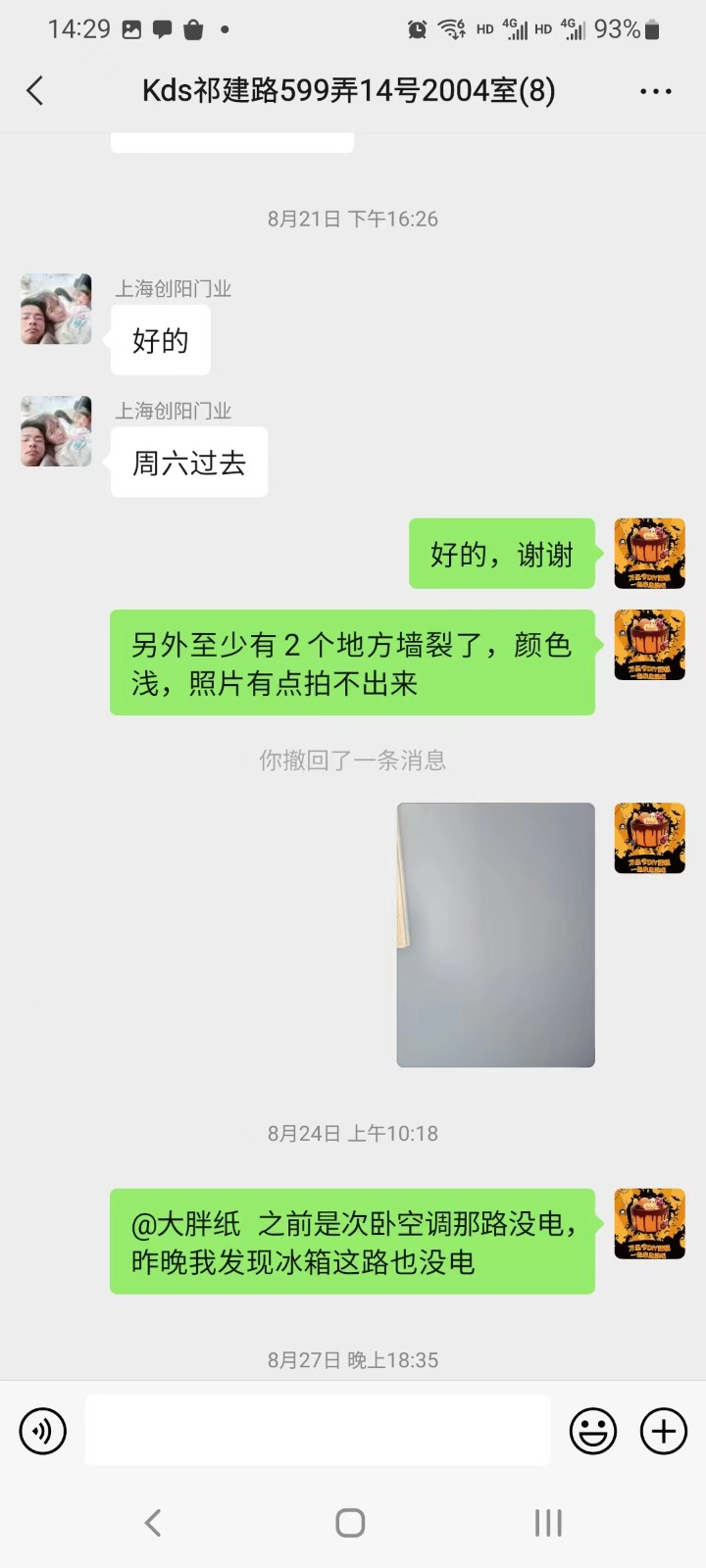Open the emoji picker
Viewport: 706px width, 1568px height.
click(x=593, y=1432)
